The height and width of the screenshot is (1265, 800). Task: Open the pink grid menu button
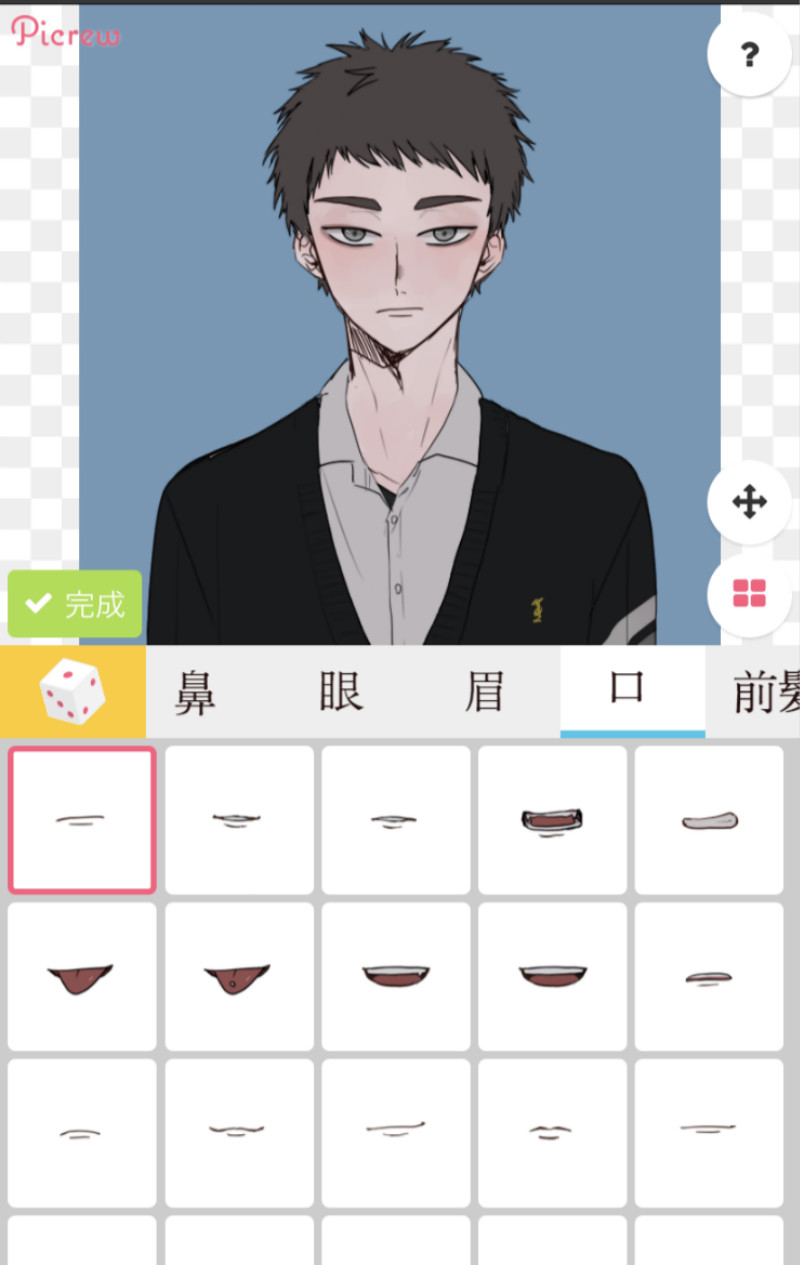[749, 594]
